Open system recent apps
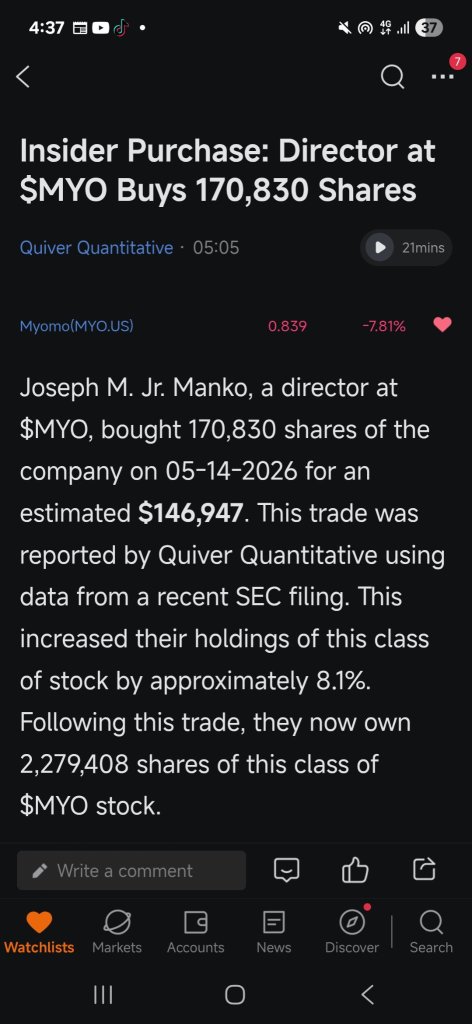This screenshot has height=1024, width=472. pyautogui.click(x=103, y=995)
